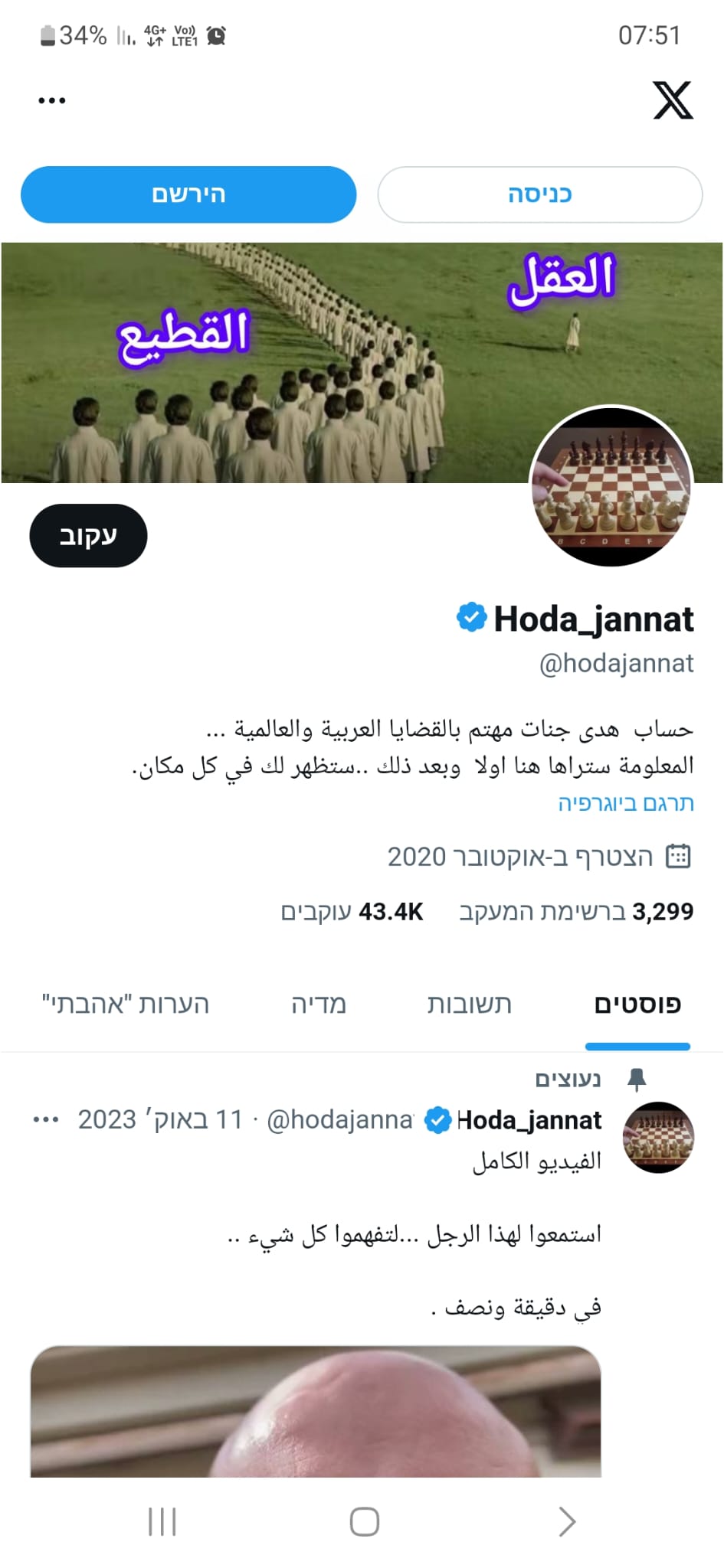Open the chessboard profile picture
This screenshot has width=724, height=1568.
coord(611,486)
